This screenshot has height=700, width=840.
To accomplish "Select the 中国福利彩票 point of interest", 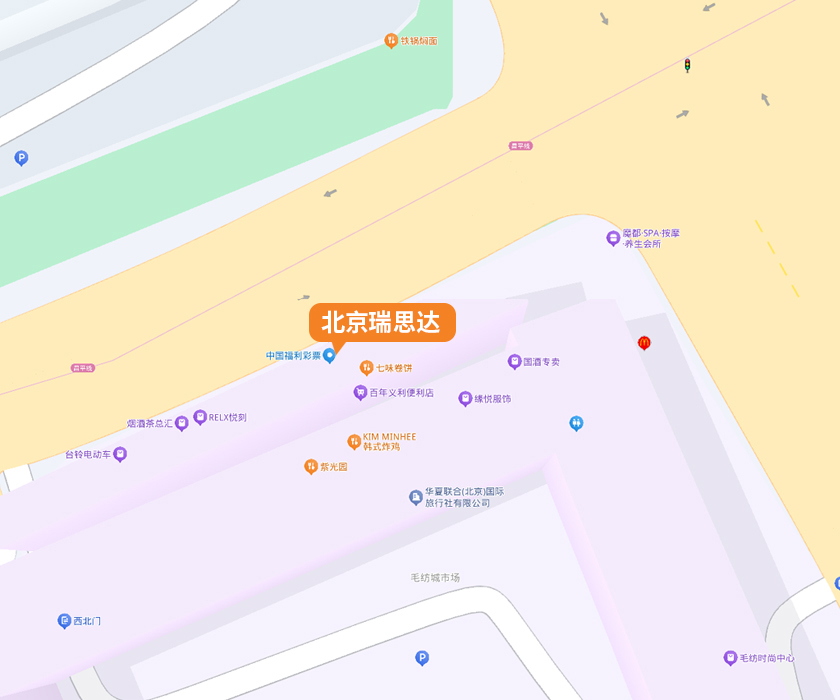I will click(329, 356).
